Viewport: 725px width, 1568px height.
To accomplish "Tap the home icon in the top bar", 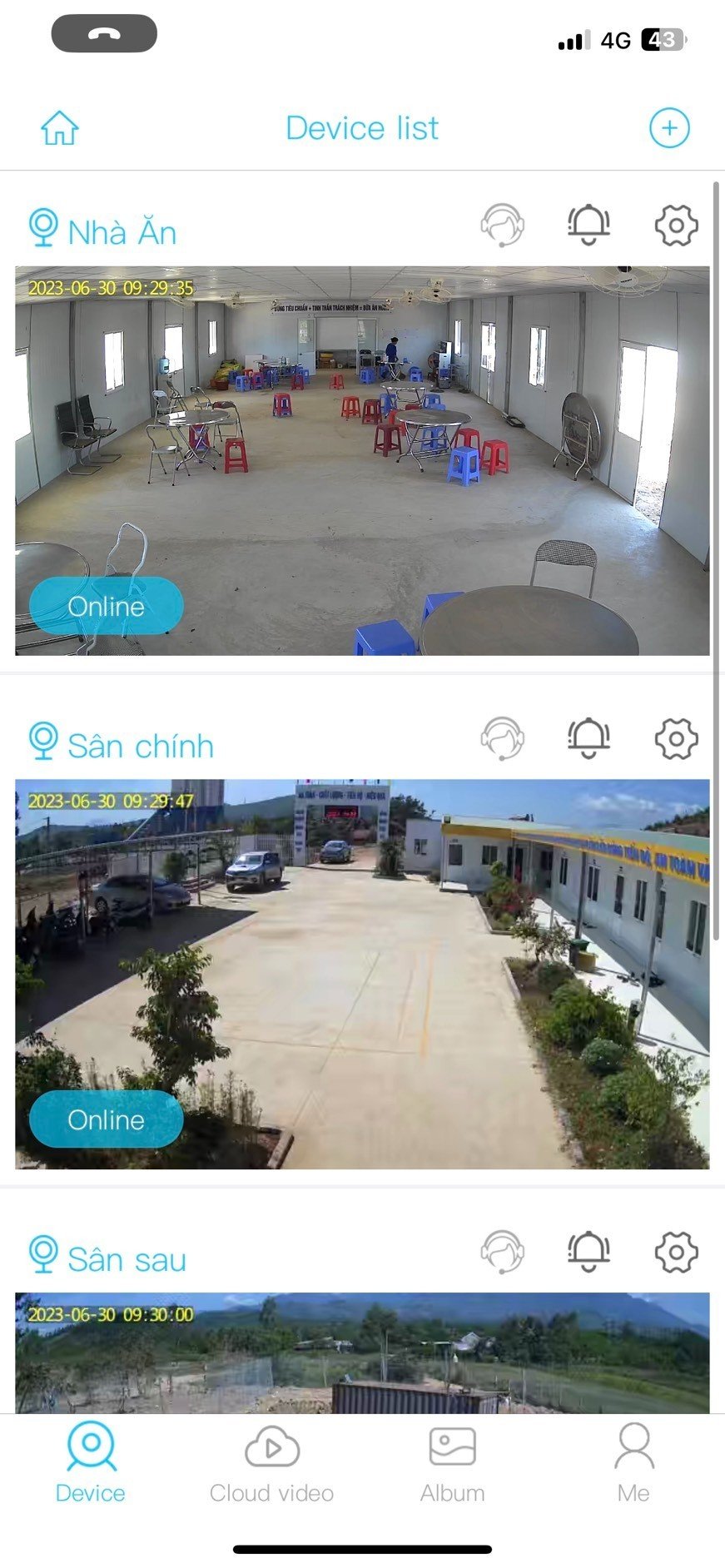I will pos(59,128).
